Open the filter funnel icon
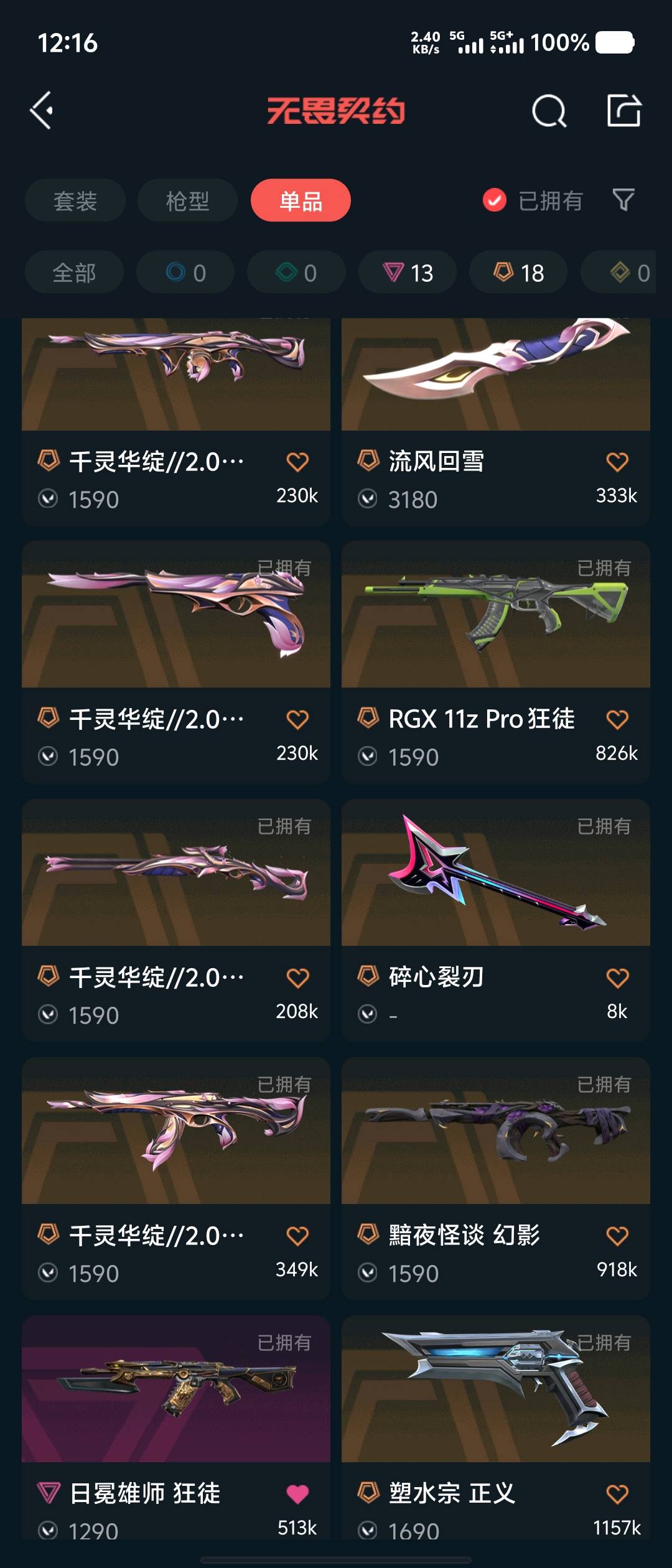Image resolution: width=672 pixels, height=1568 pixels. pyautogui.click(x=623, y=200)
